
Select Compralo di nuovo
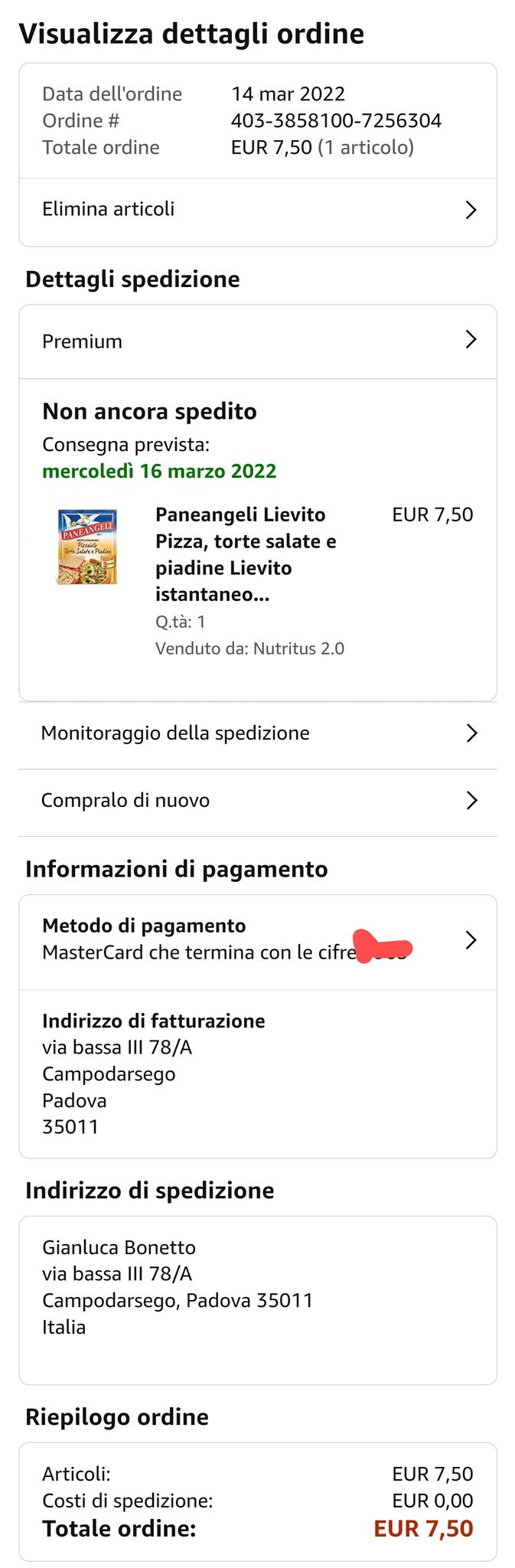(x=257, y=801)
